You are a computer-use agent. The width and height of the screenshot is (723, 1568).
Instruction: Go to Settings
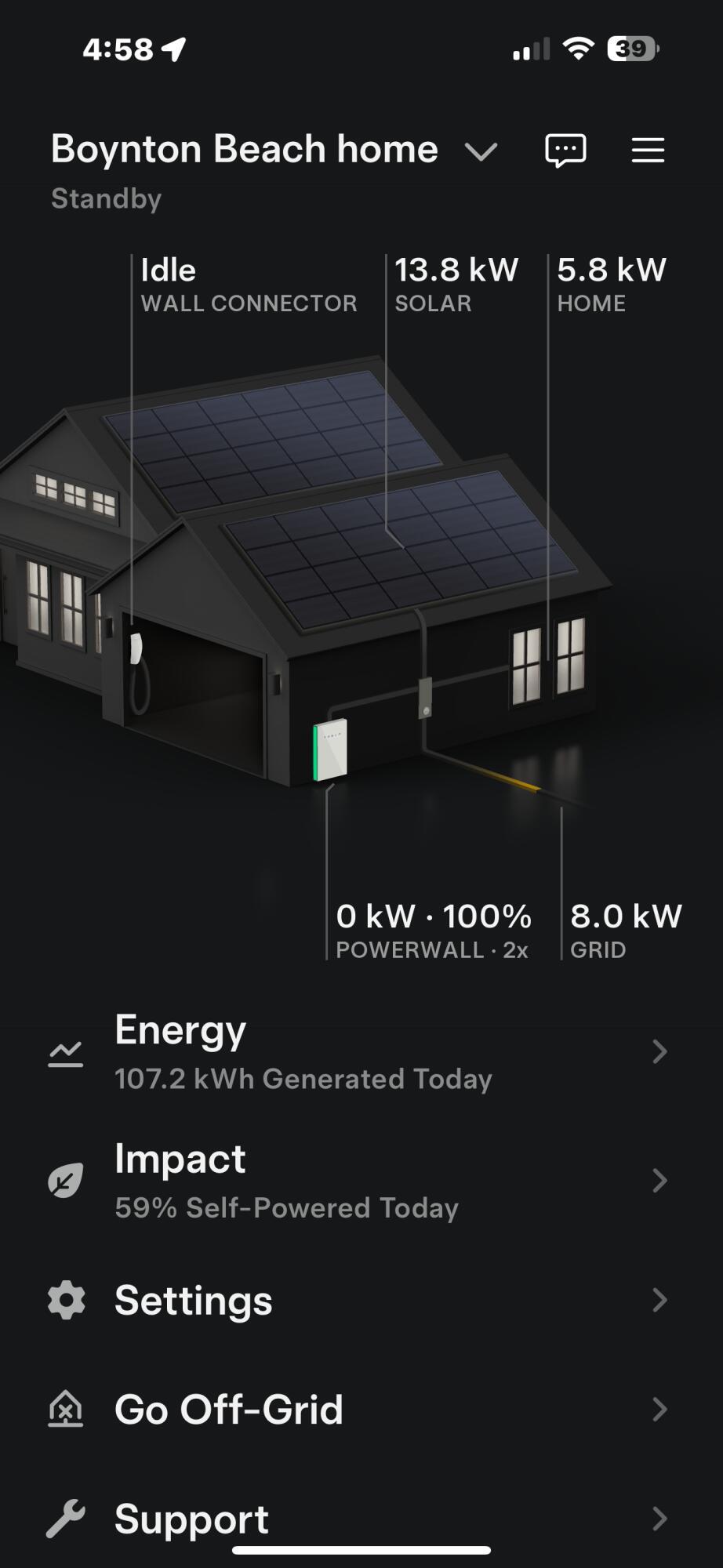point(357,1301)
